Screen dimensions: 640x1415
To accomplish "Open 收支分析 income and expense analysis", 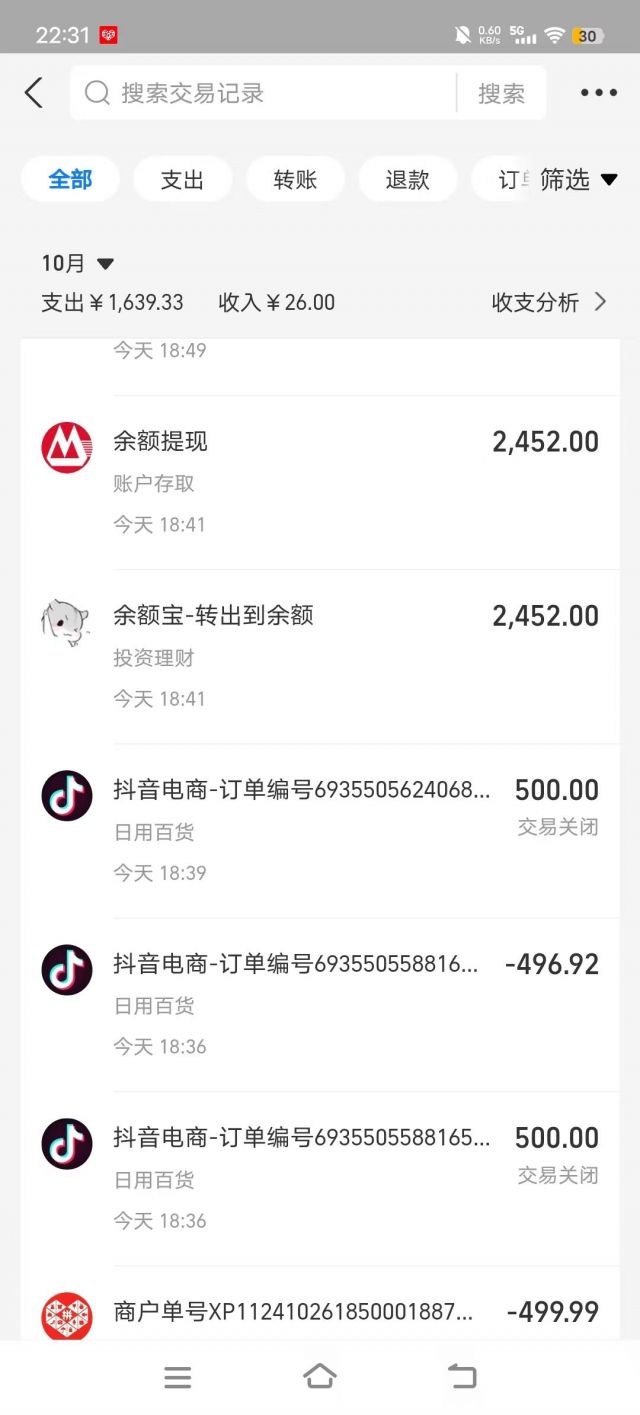I will pos(549,302).
